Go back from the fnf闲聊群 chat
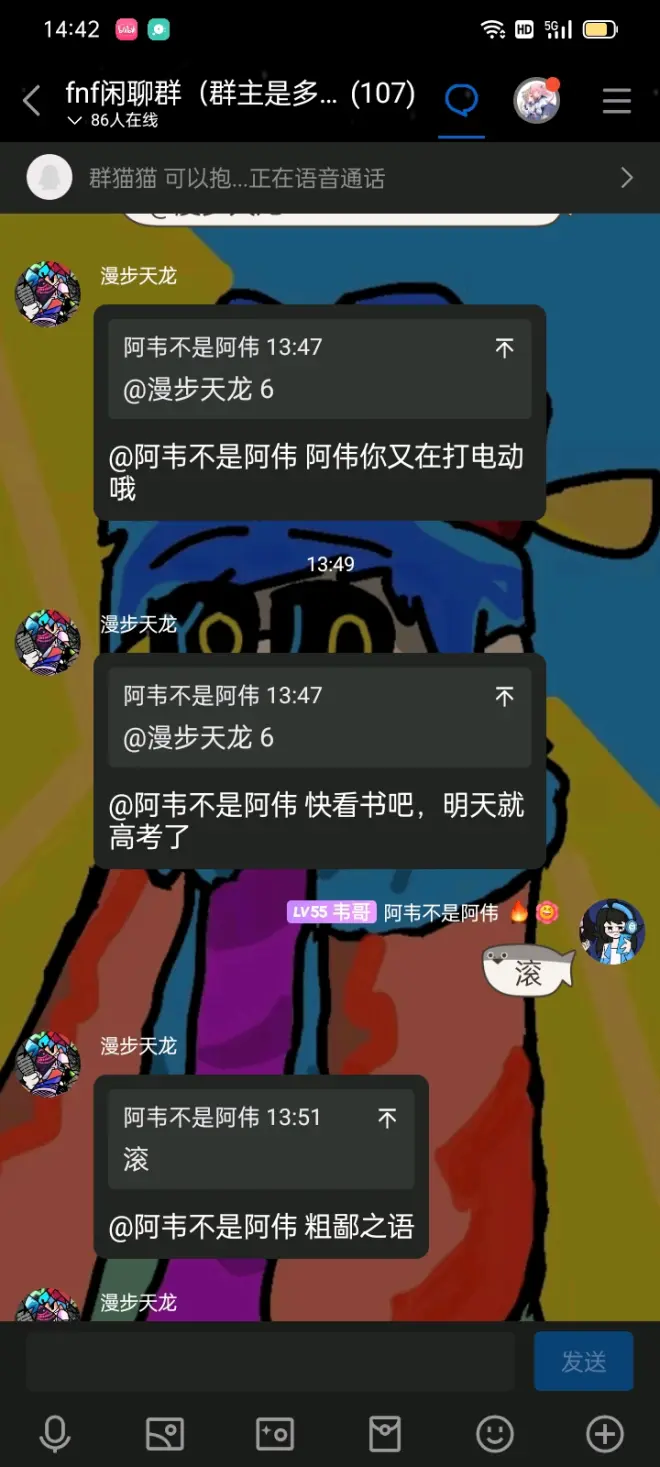 click(32, 101)
